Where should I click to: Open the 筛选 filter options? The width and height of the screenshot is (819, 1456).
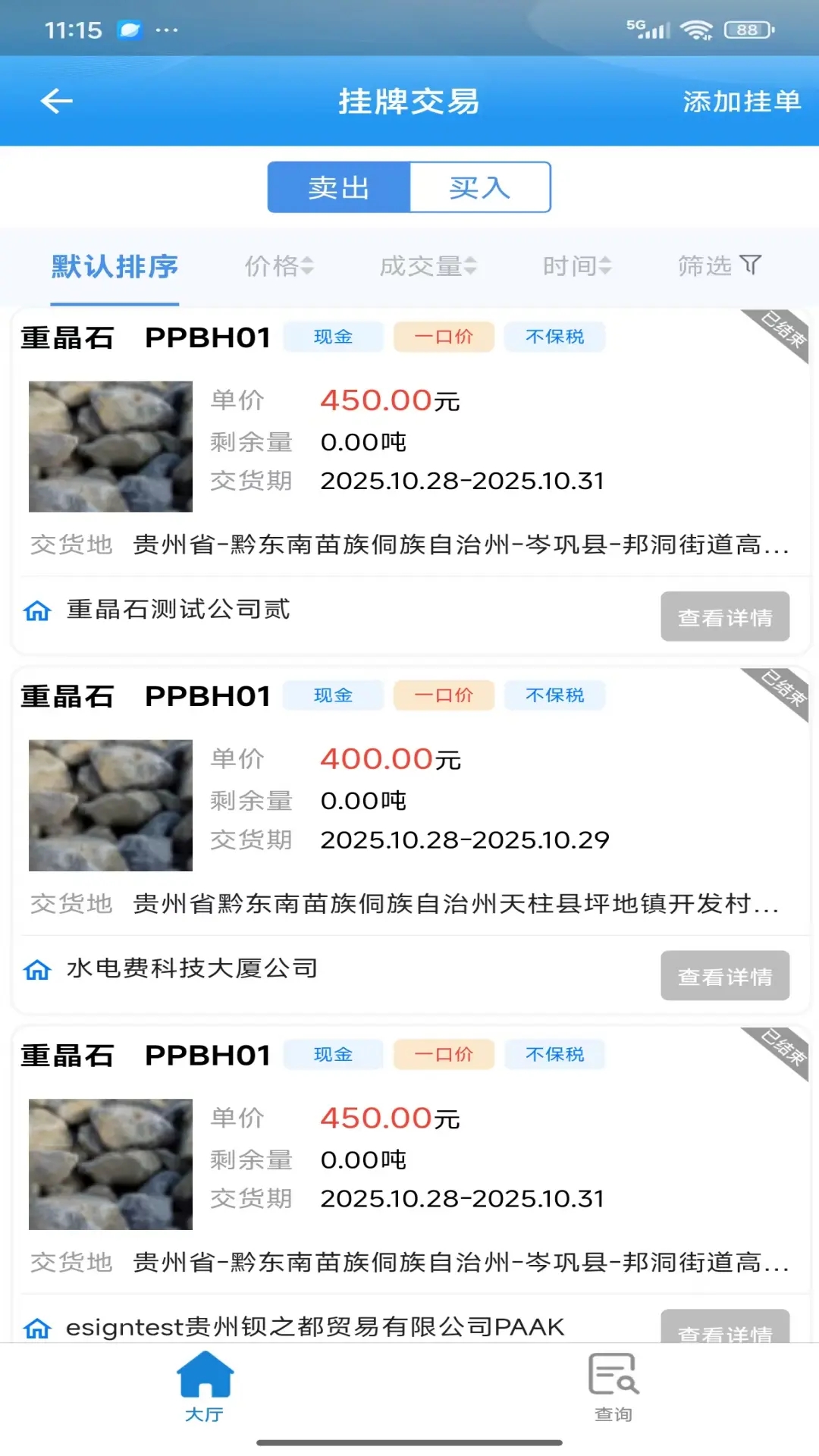(719, 266)
